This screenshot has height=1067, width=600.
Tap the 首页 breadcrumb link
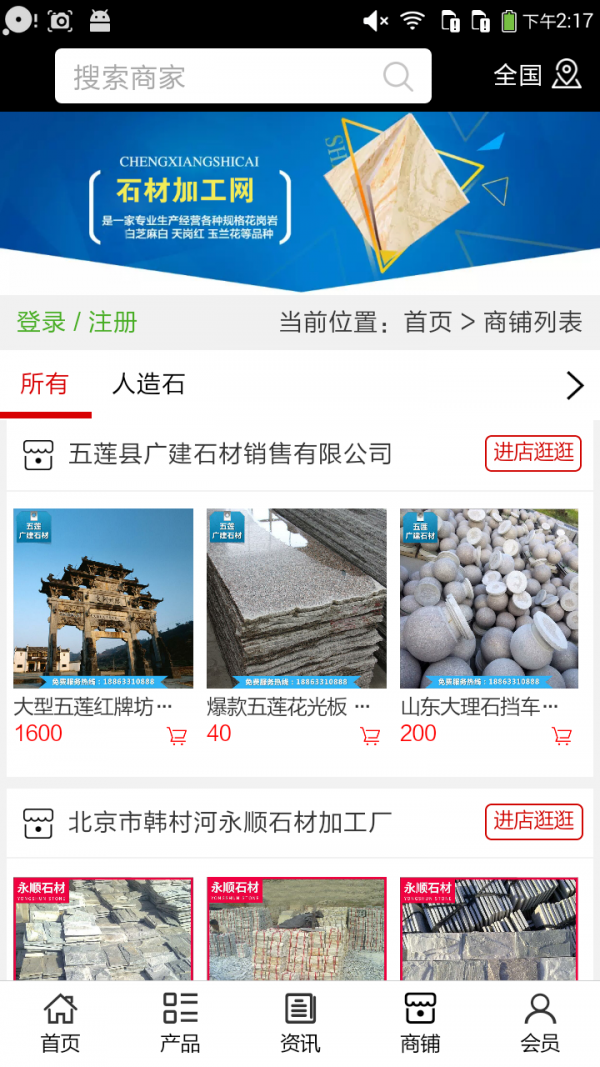428,322
